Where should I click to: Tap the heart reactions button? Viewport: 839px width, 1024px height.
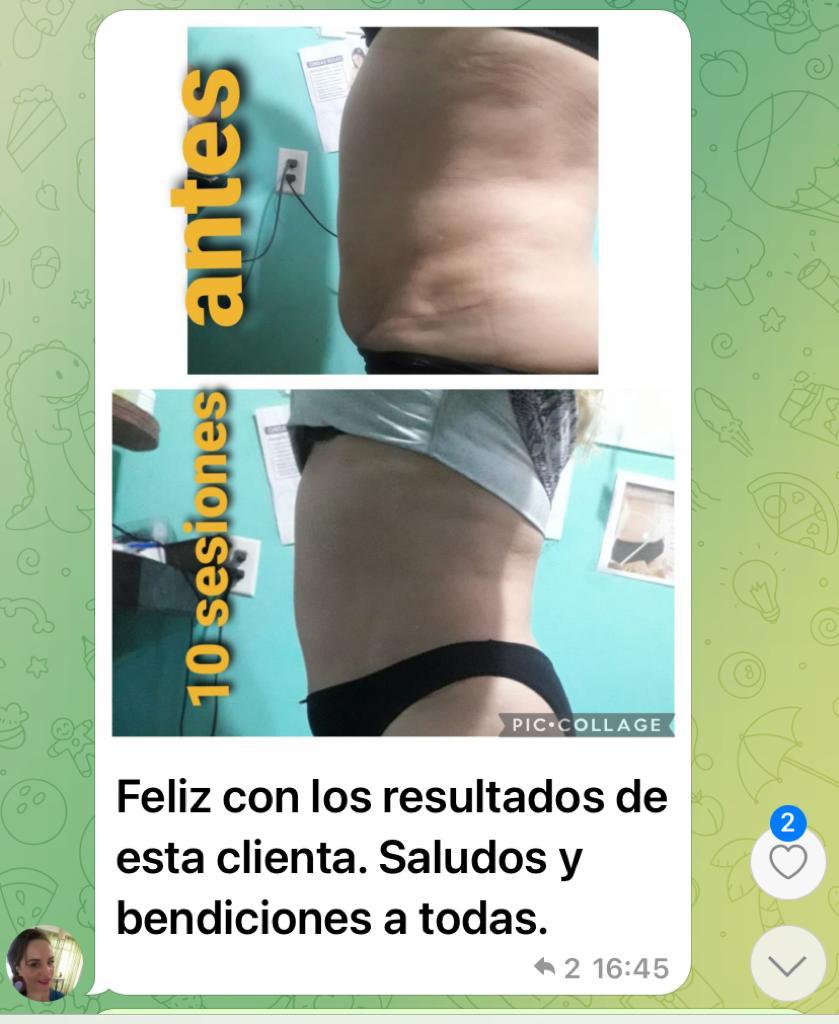[x=788, y=862]
